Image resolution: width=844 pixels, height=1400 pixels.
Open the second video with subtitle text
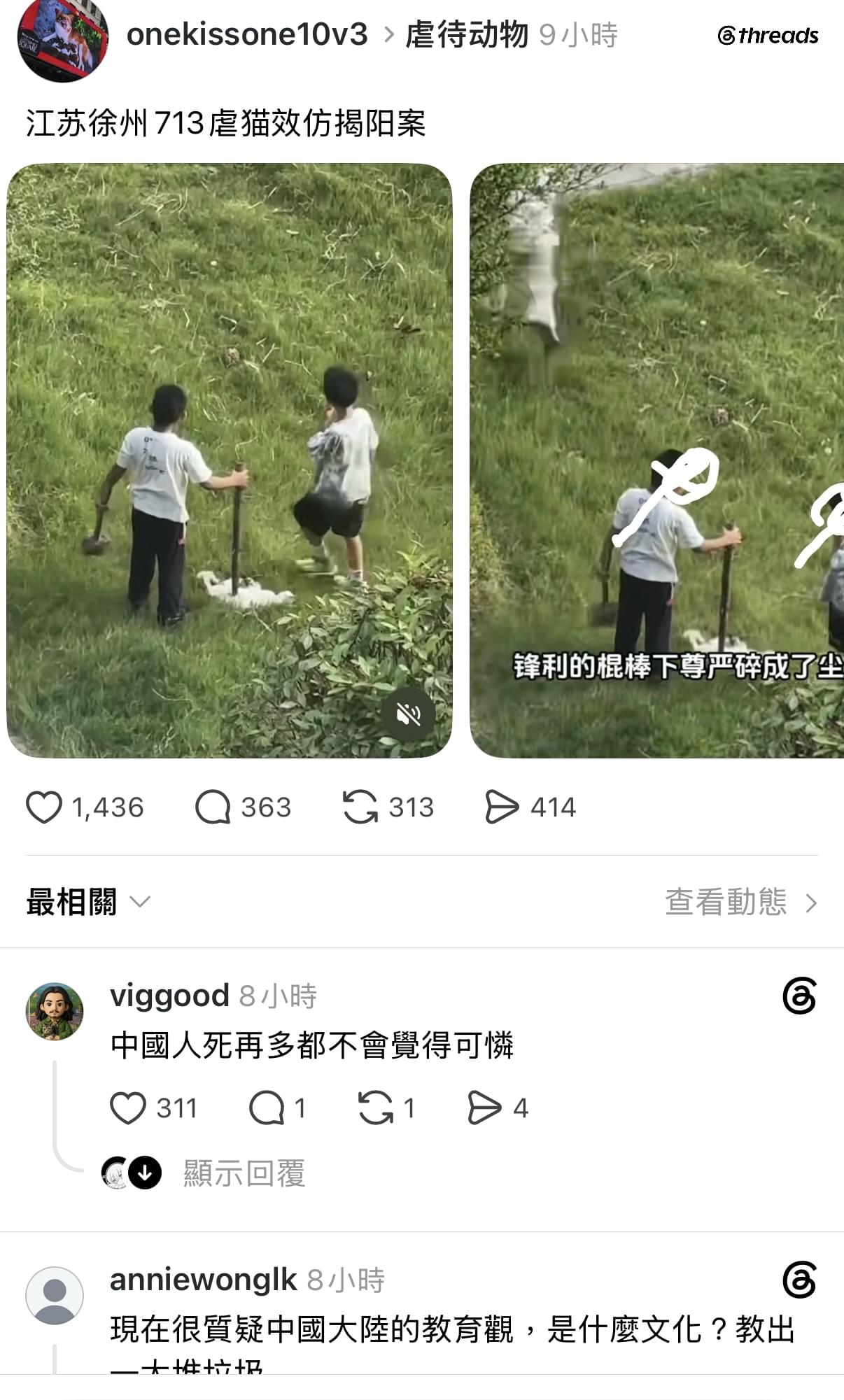pos(656,460)
